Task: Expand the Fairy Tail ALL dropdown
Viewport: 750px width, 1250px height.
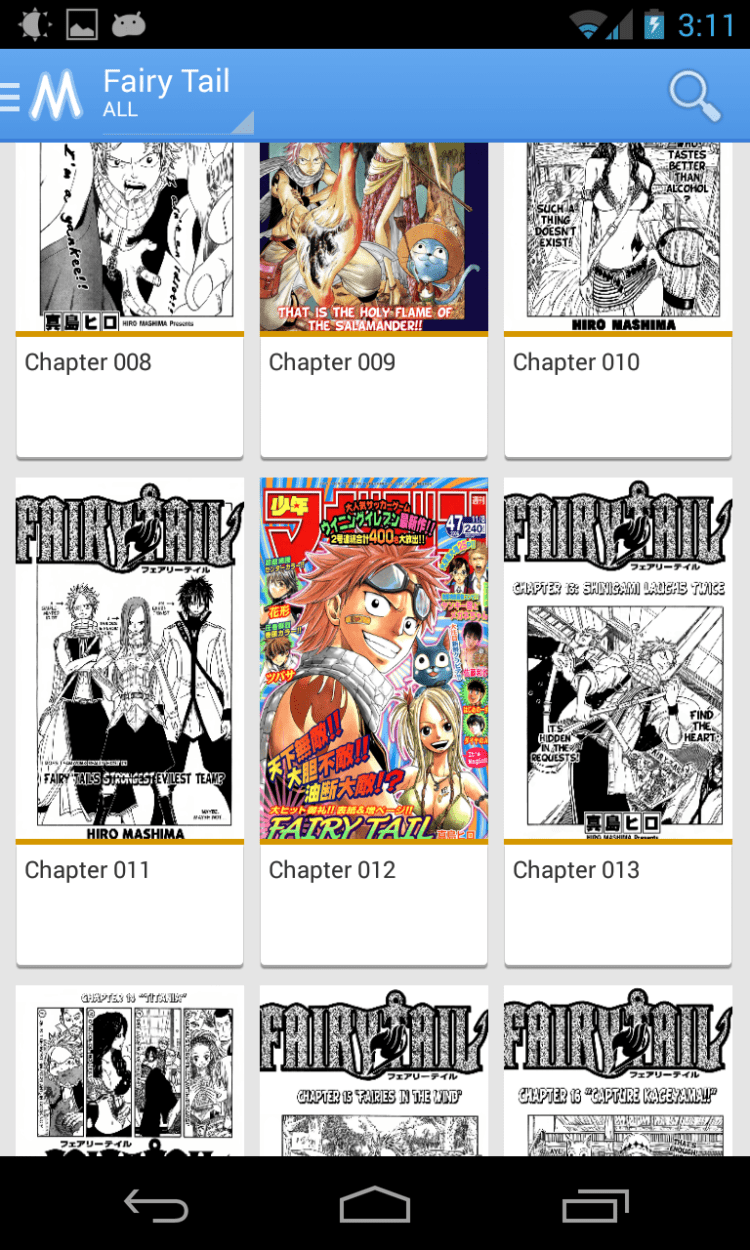Action: [x=178, y=97]
